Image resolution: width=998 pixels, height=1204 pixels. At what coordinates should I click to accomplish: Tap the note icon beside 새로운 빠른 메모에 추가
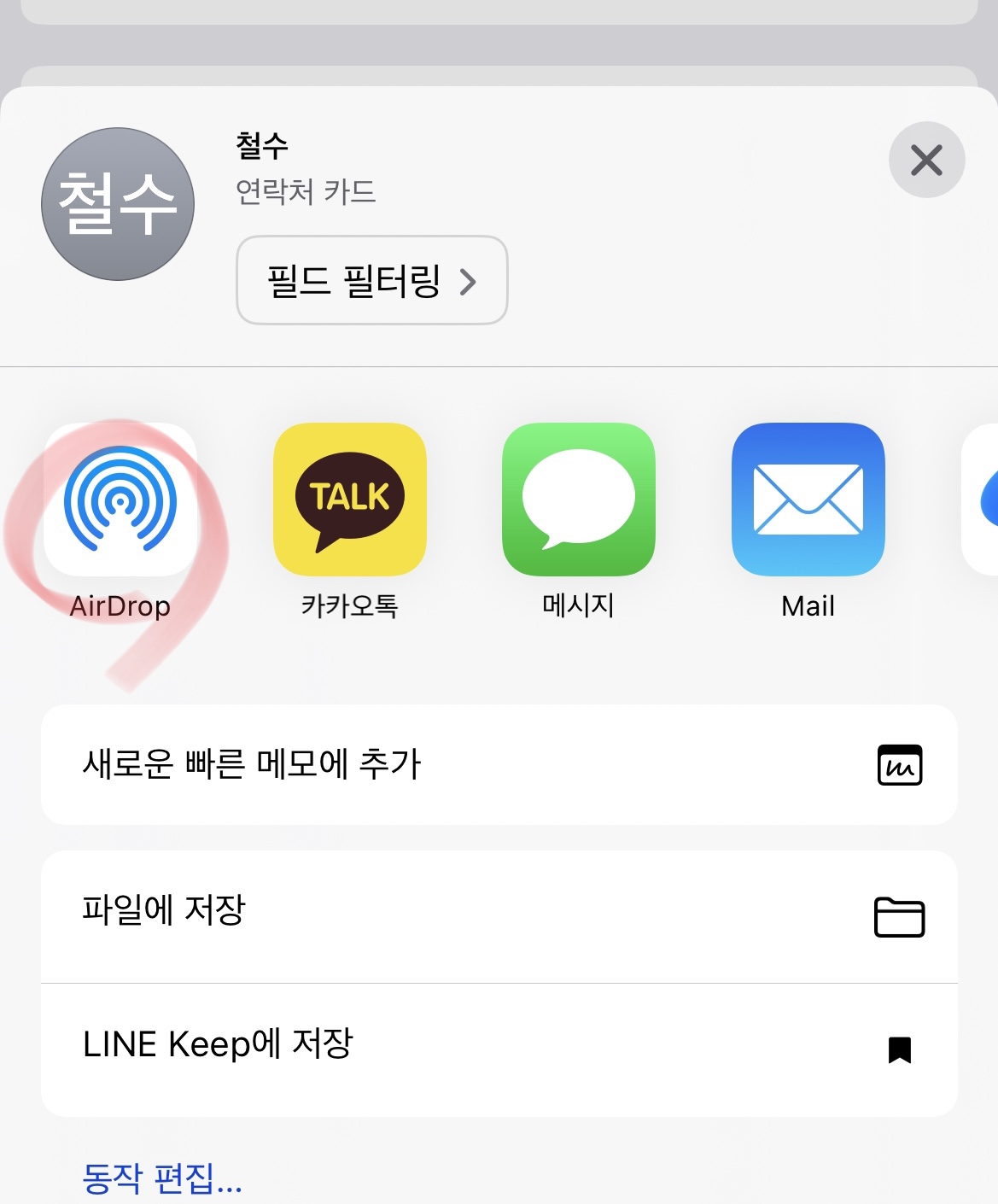899,765
